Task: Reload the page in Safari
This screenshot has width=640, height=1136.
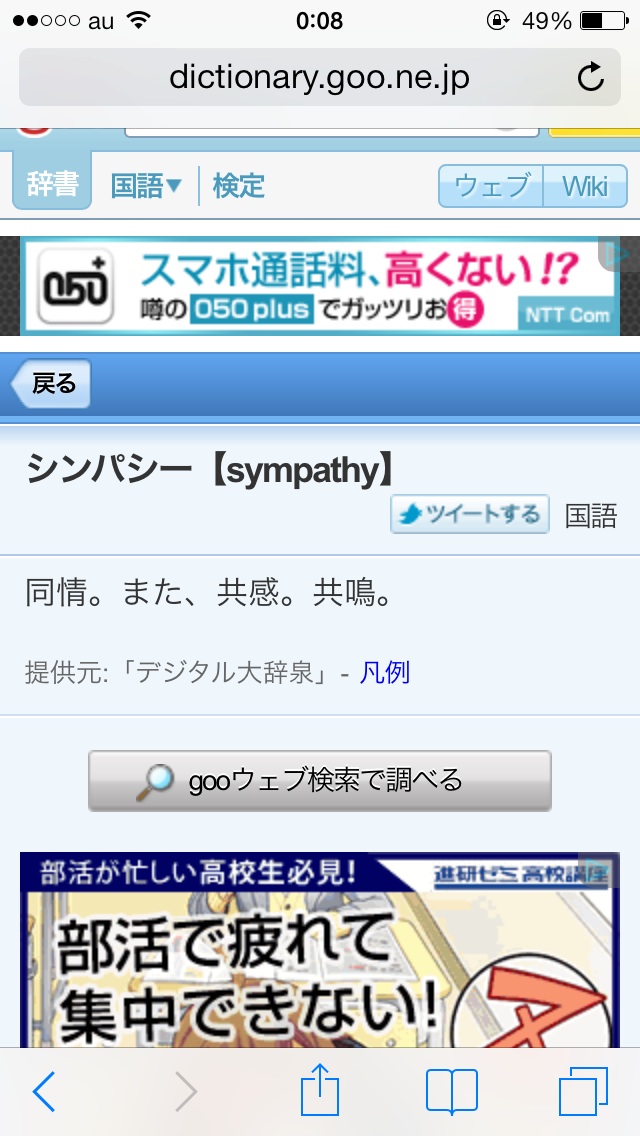Action: [x=591, y=77]
